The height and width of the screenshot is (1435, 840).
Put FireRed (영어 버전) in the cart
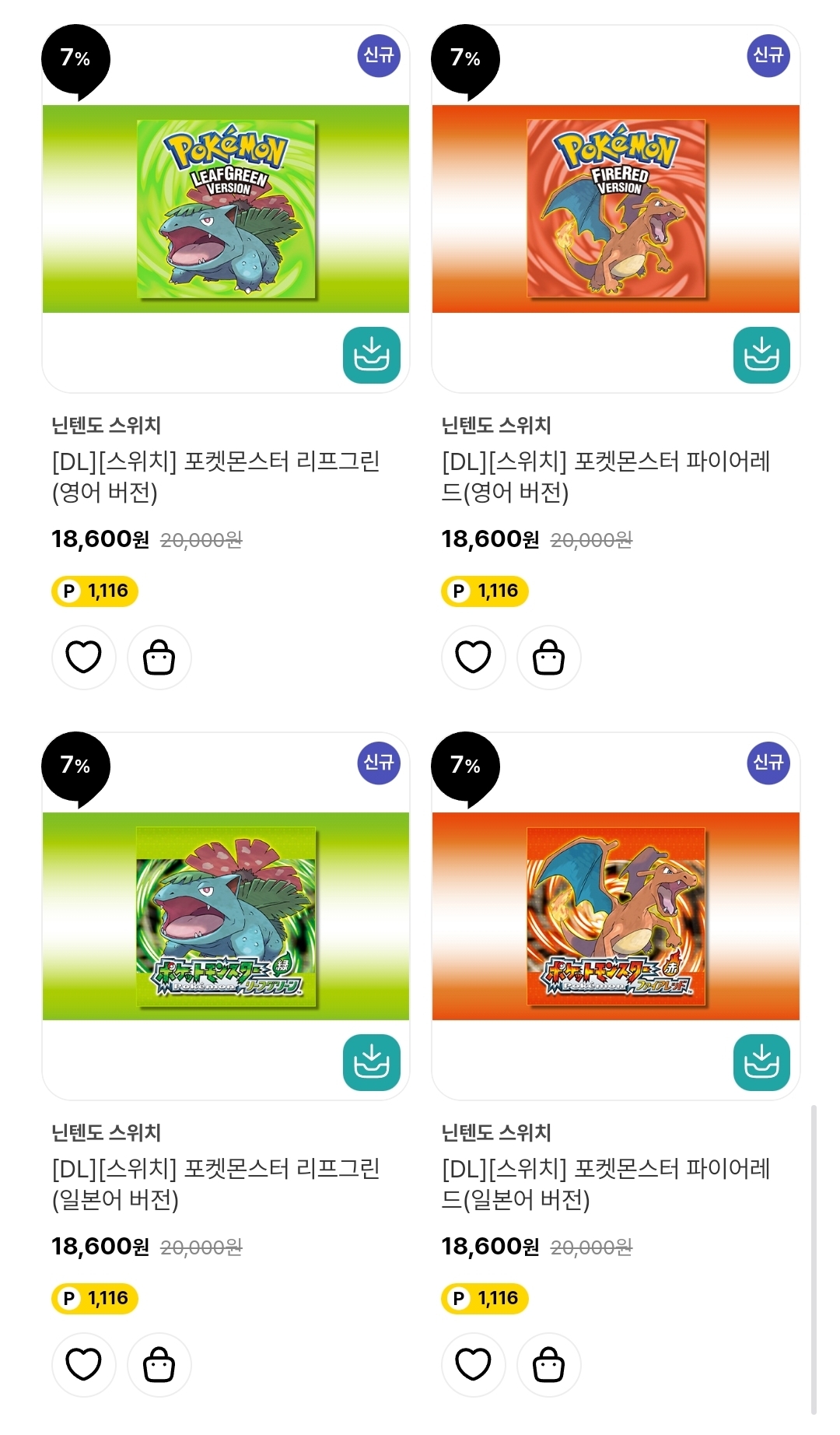[x=549, y=658]
